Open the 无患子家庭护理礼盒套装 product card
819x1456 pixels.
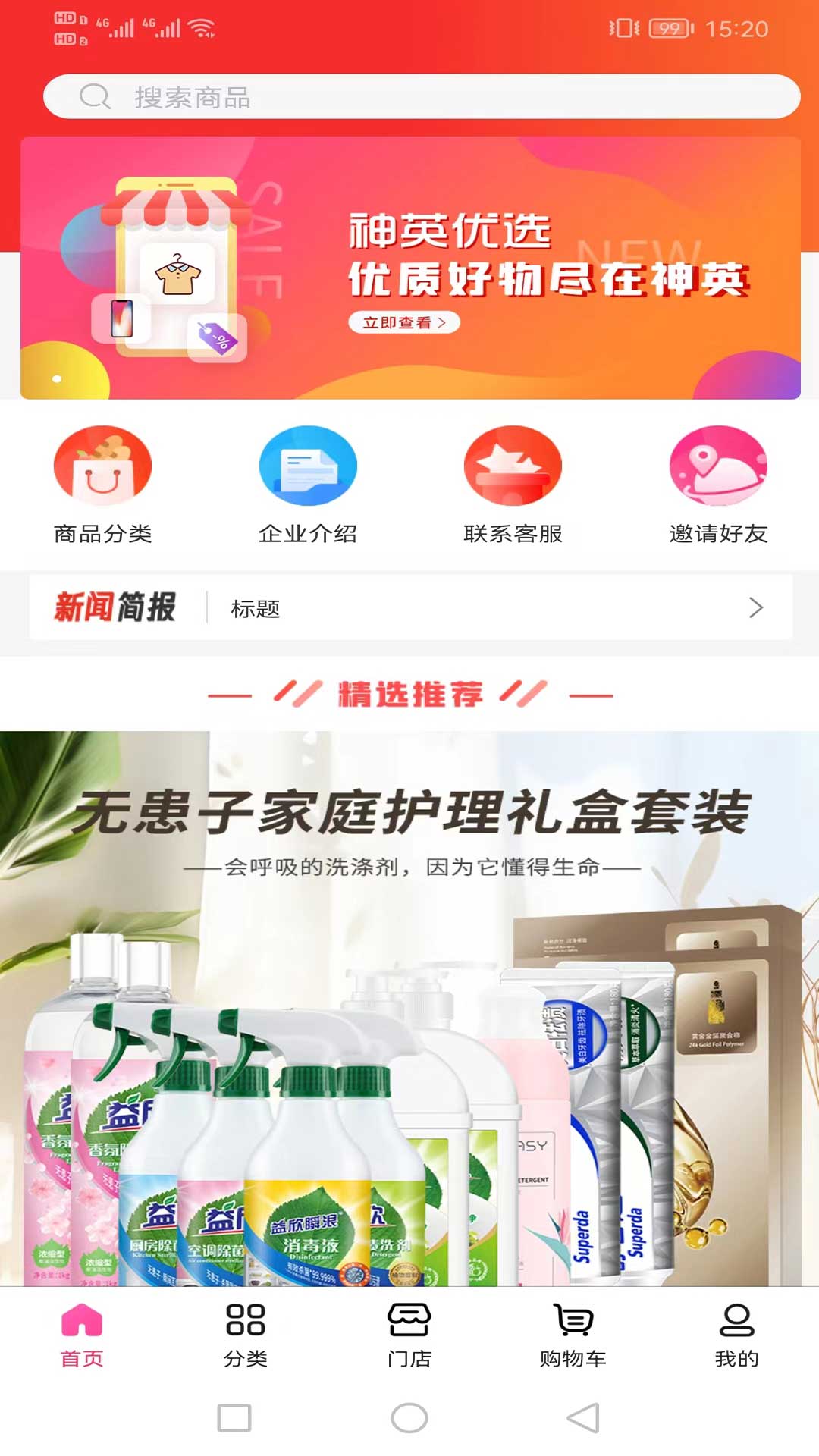(409, 1009)
